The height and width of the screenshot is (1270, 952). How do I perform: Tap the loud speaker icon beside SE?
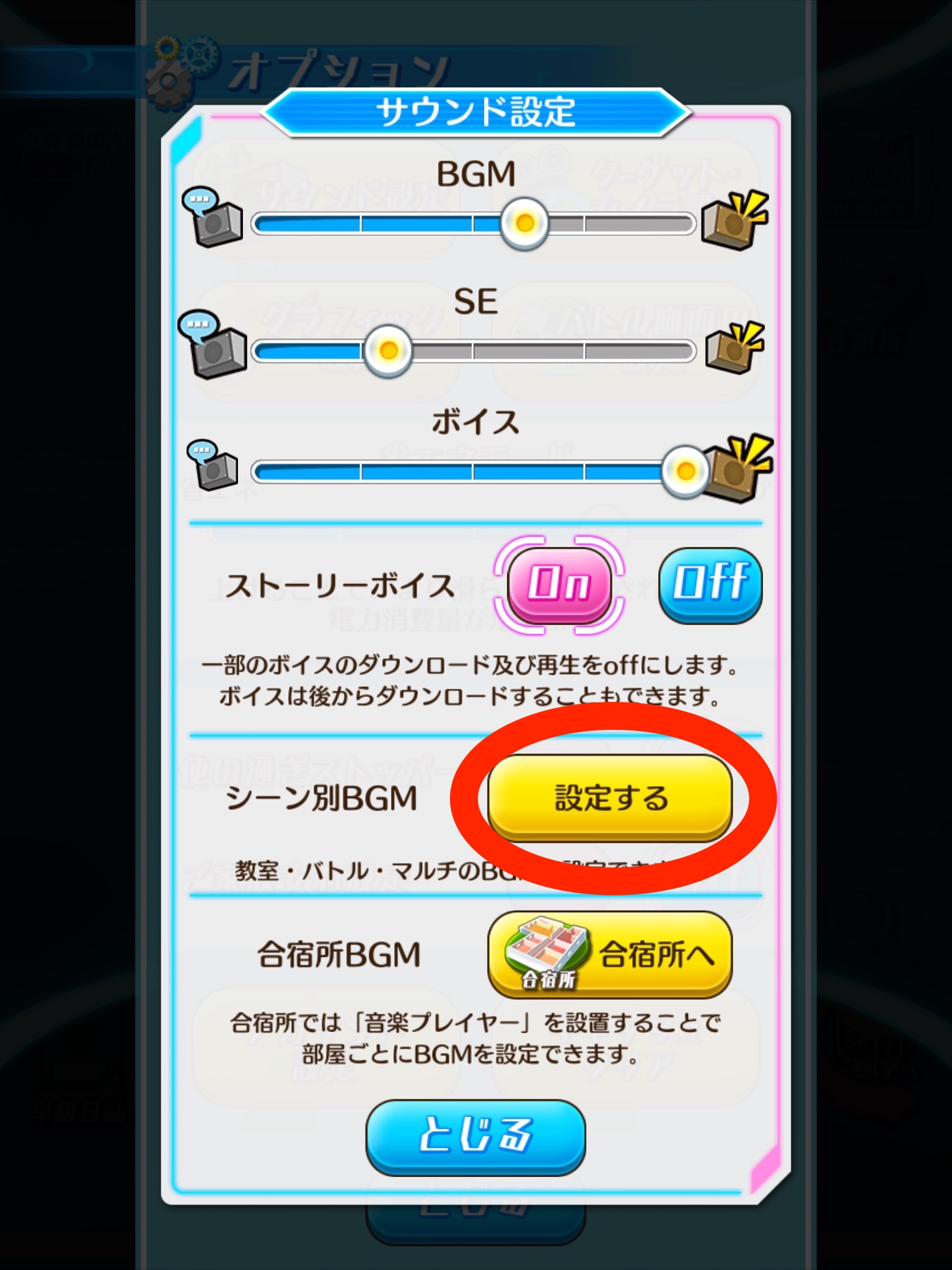(x=735, y=347)
